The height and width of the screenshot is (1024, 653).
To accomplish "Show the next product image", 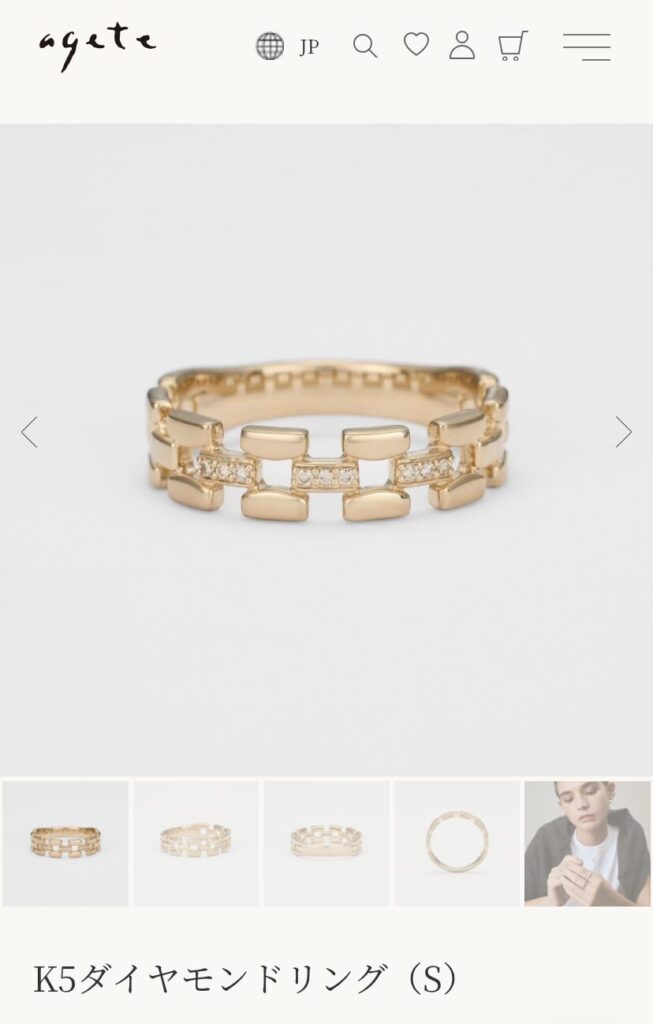I will pos(623,432).
